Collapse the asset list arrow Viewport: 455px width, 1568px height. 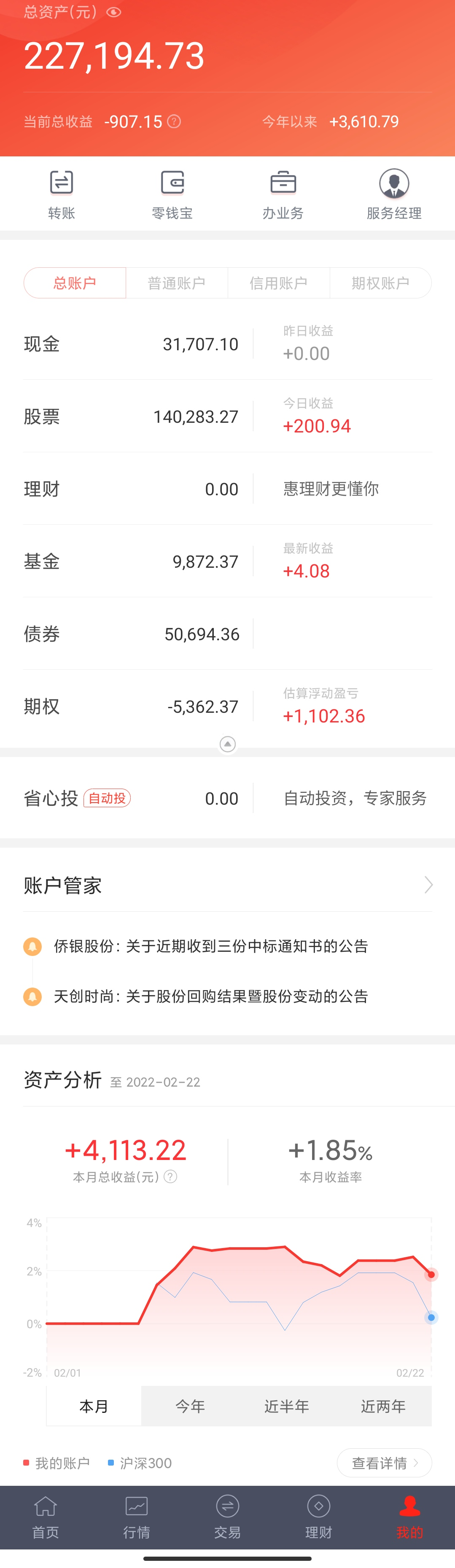tap(227, 744)
